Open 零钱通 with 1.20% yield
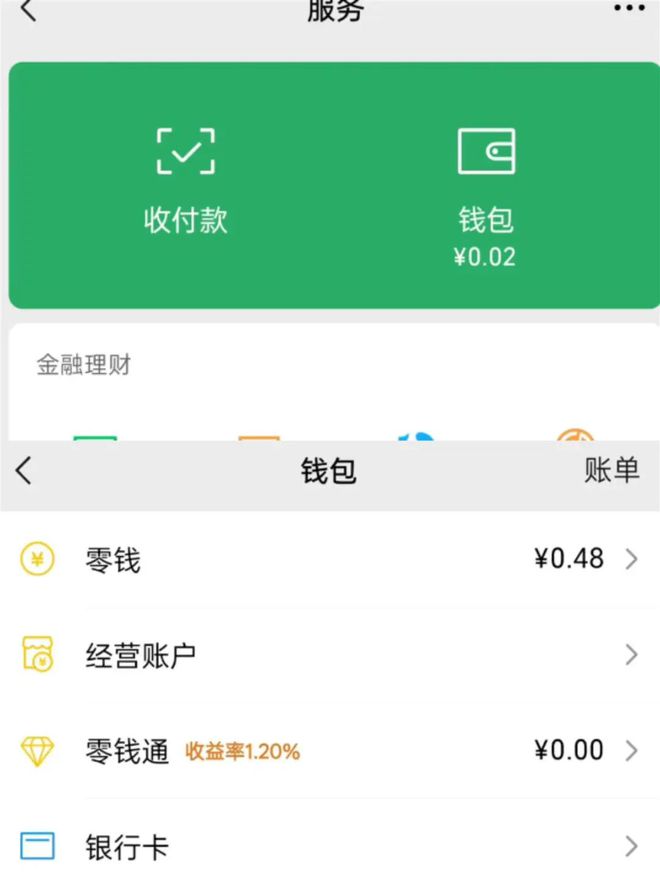Image resolution: width=660 pixels, height=880 pixels. [x=330, y=751]
